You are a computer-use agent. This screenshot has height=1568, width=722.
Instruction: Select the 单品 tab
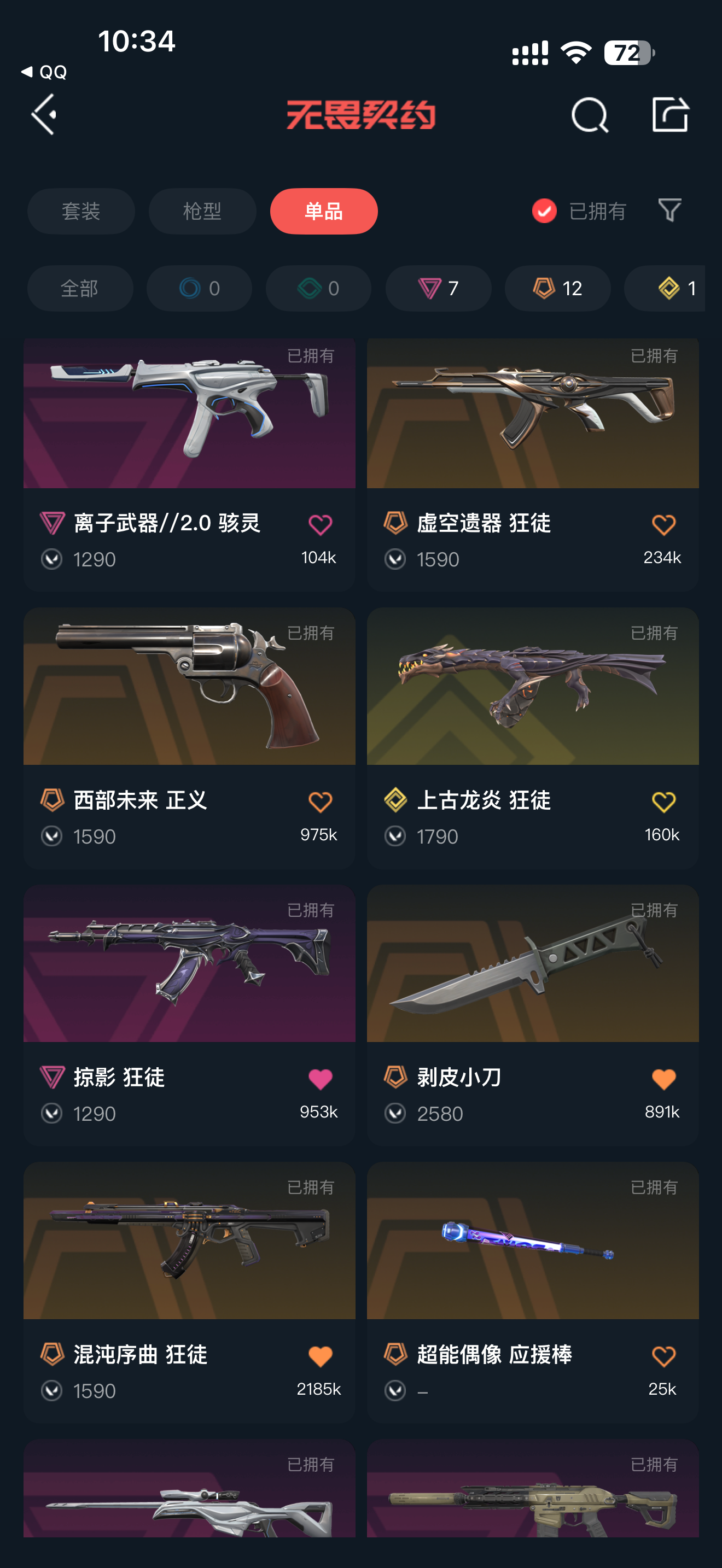(323, 211)
